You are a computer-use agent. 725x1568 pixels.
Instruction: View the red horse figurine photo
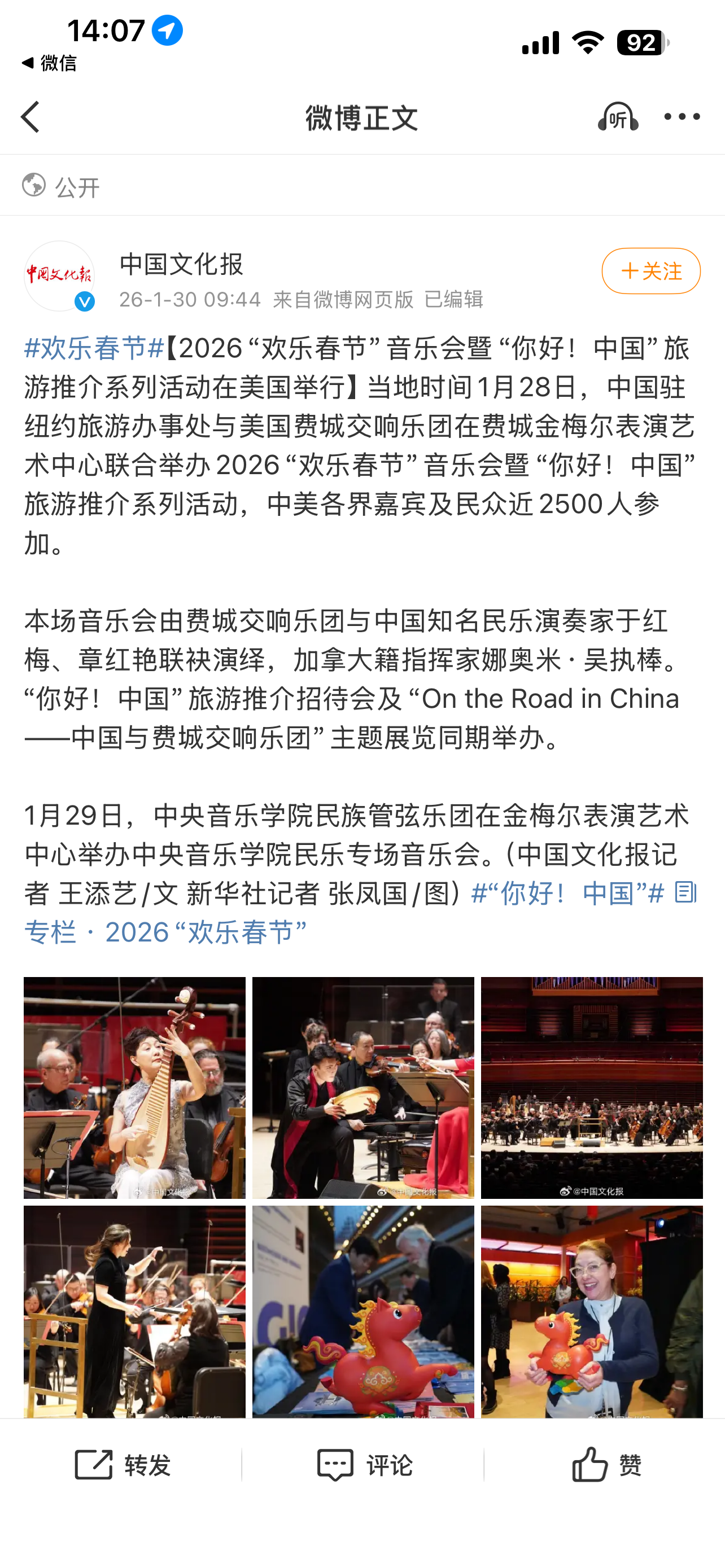pos(363,1311)
